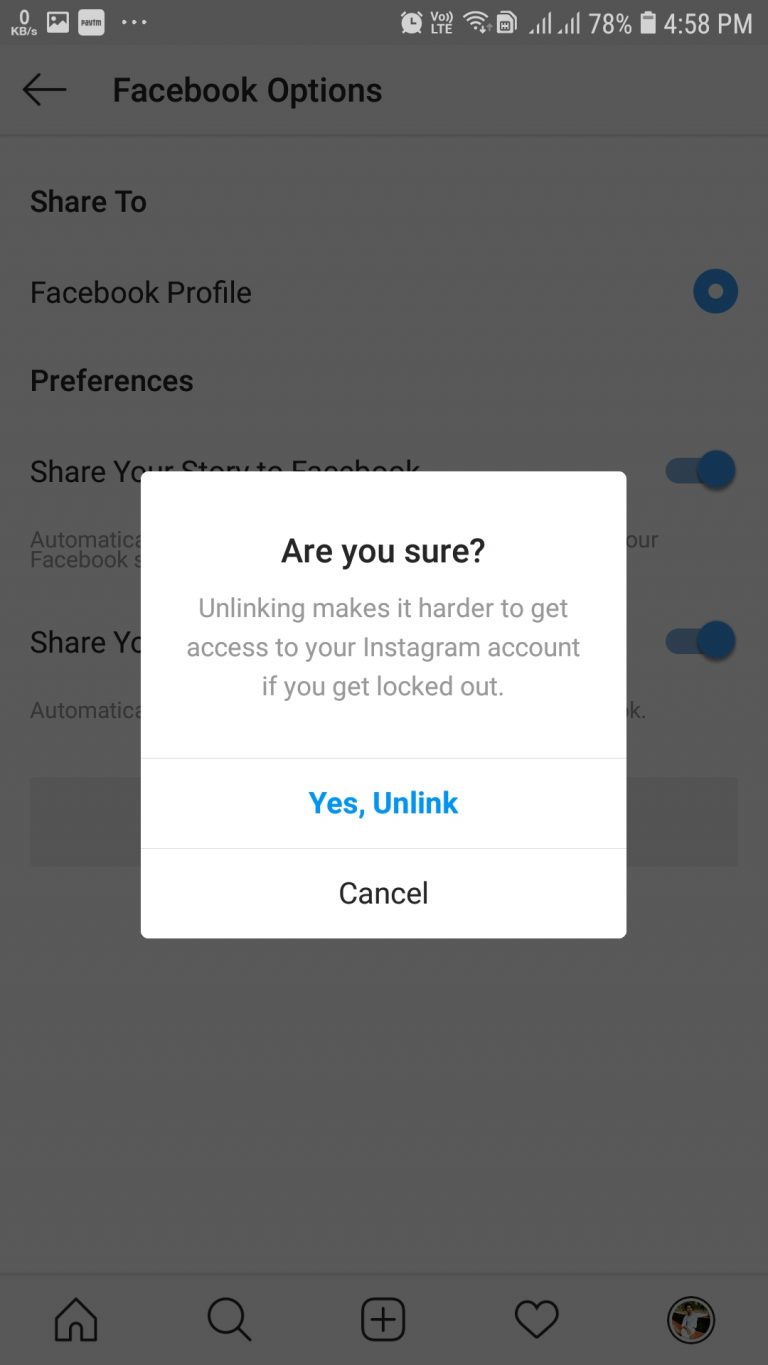
Task: Open the Home tab
Action: click(x=76, y=1319)
